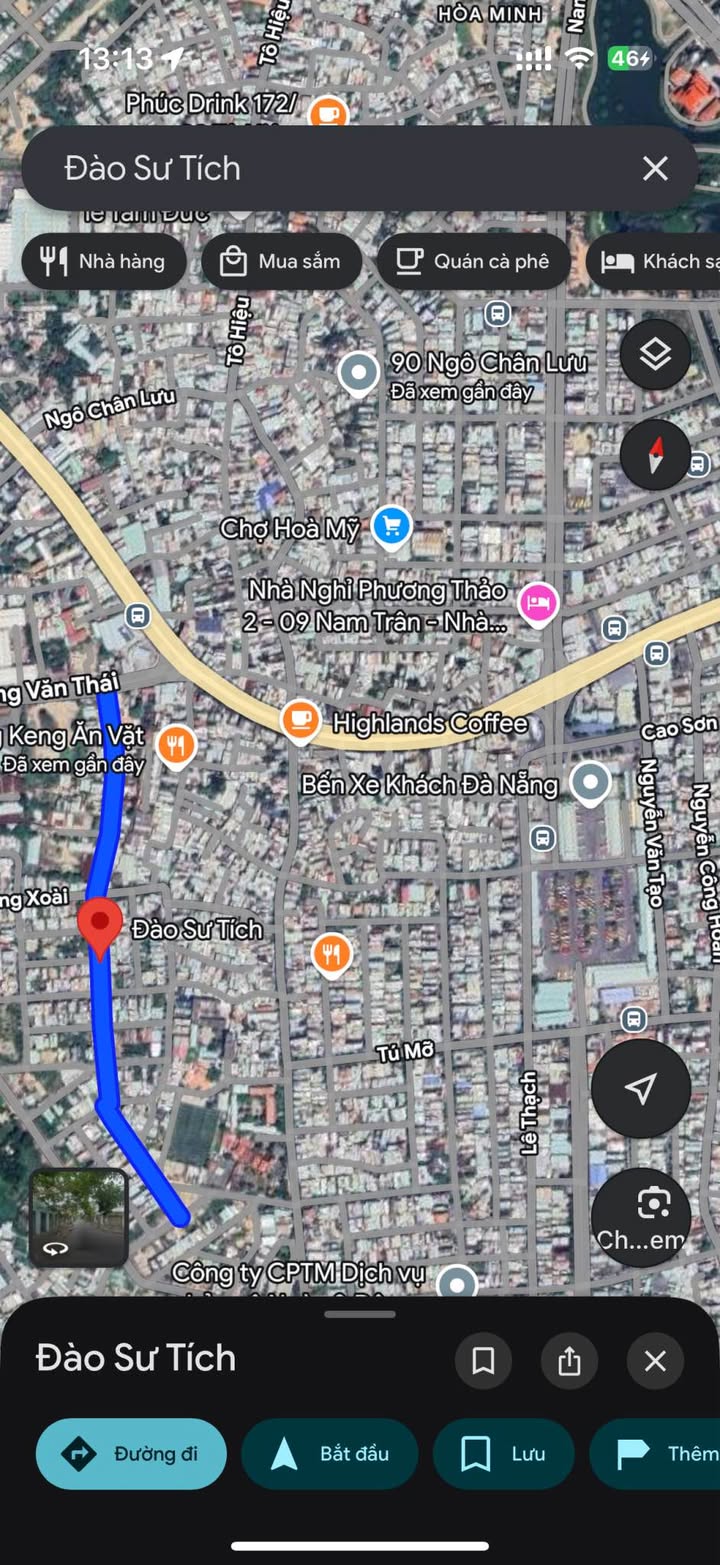
Task: Get directions with Đường đi
Action: [131, 1454]
